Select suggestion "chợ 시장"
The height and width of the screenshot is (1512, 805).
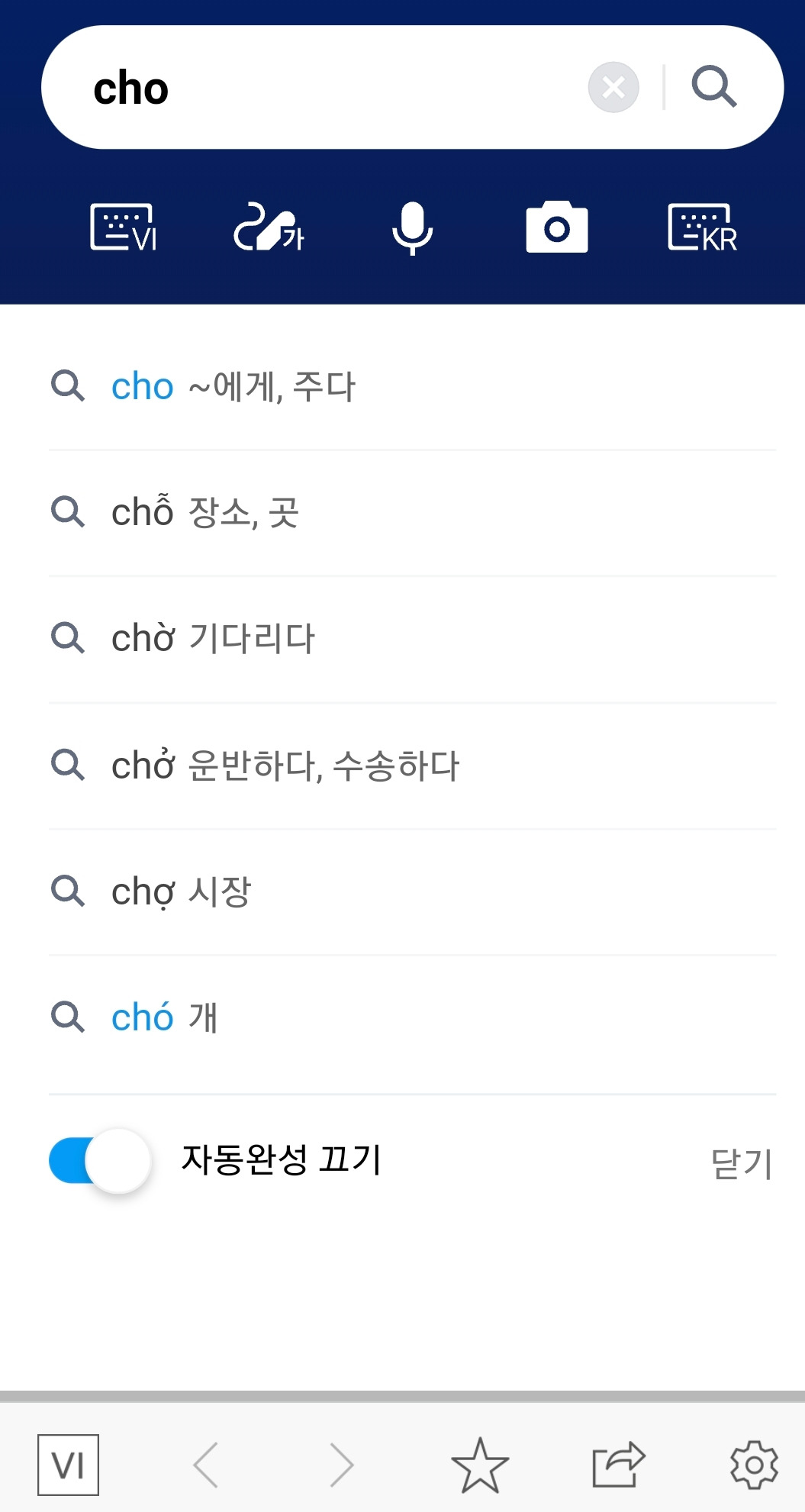pyautogui.click(x=413, y=891)
